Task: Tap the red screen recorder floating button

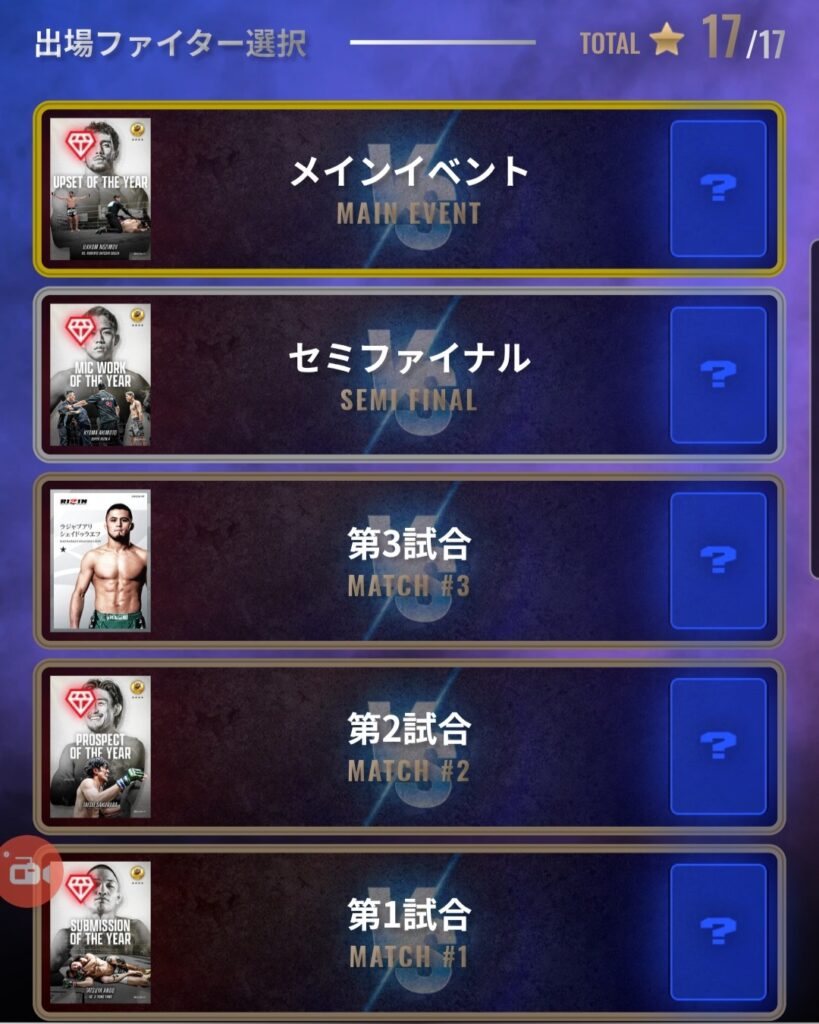Action: pyautogui.click(x=27, y=871)
